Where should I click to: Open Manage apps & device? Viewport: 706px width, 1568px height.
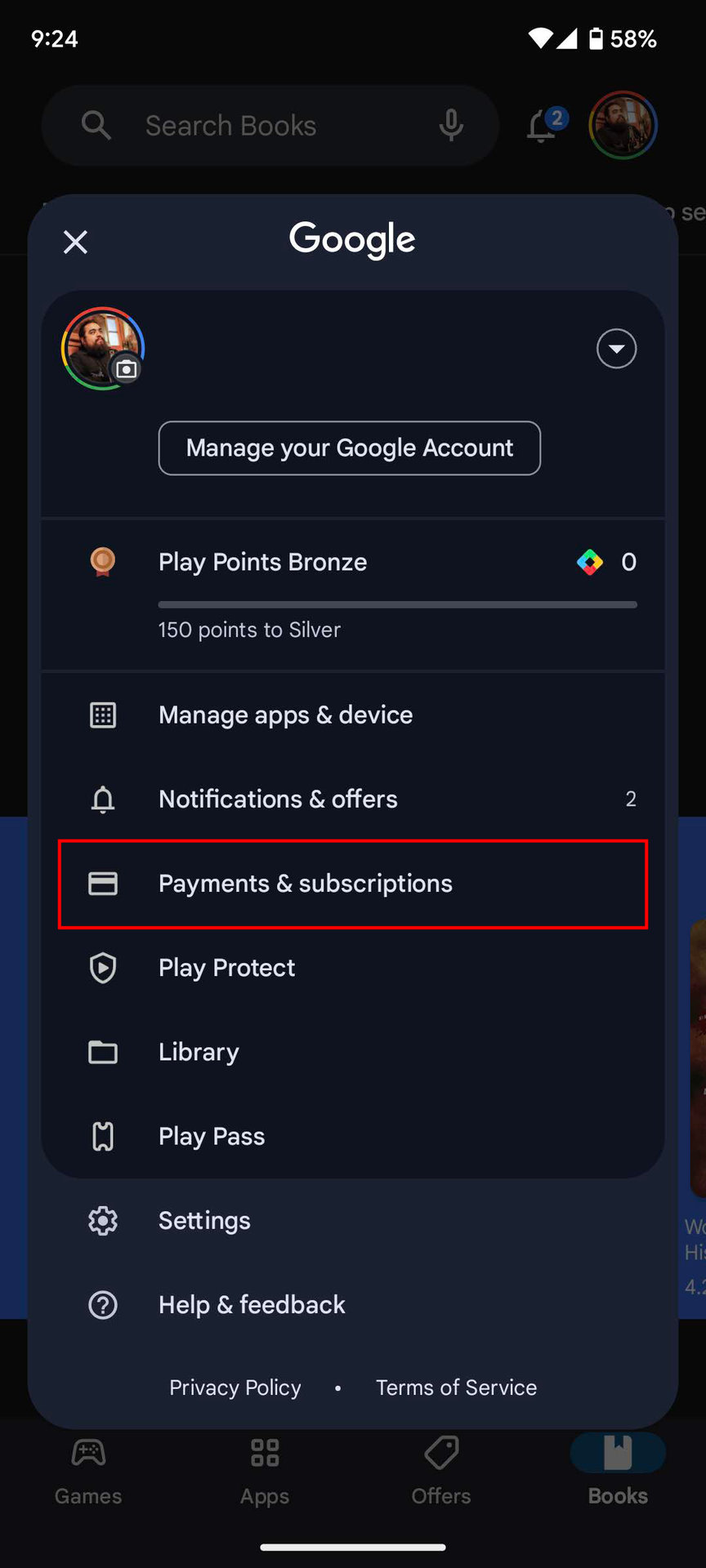(353, 715)
